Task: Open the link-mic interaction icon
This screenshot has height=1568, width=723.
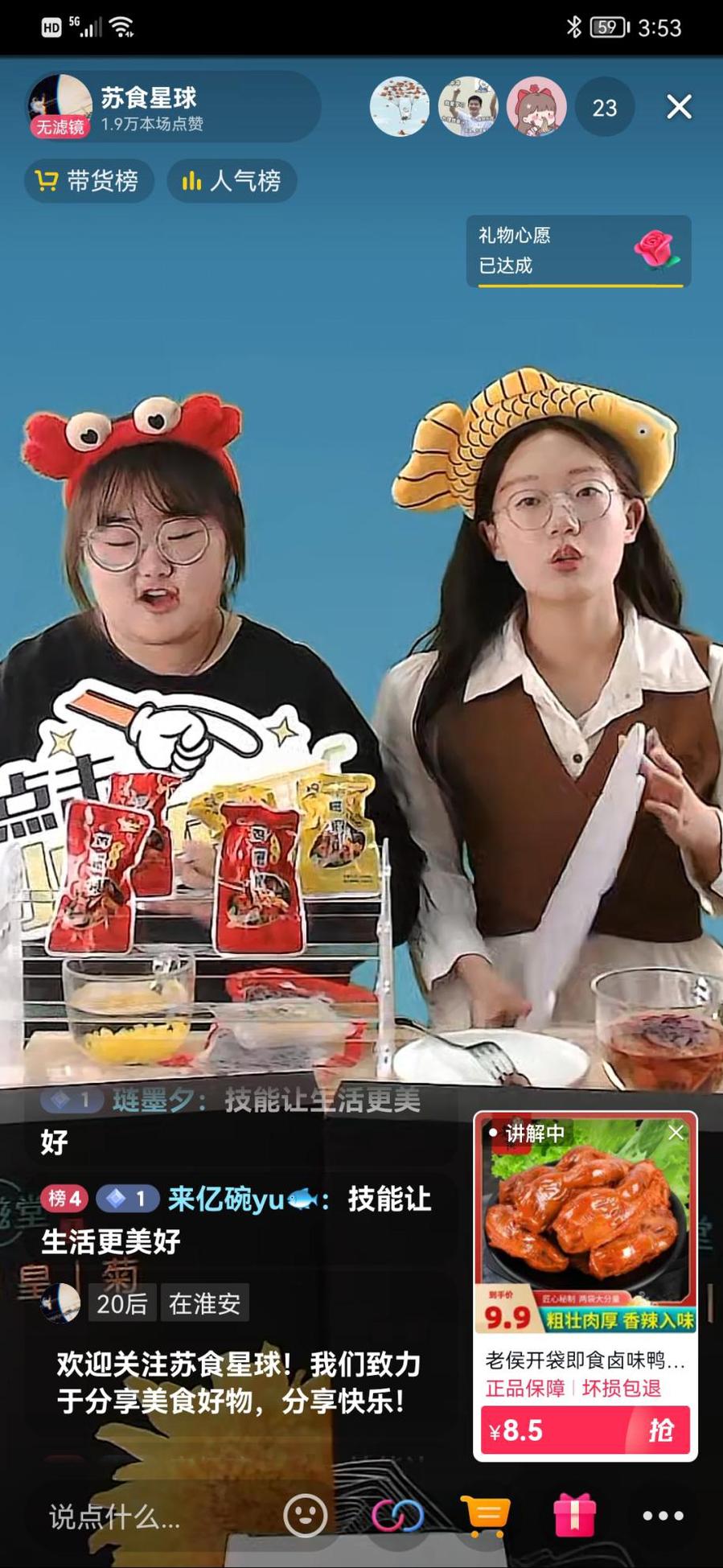Action: point(397,1516)
